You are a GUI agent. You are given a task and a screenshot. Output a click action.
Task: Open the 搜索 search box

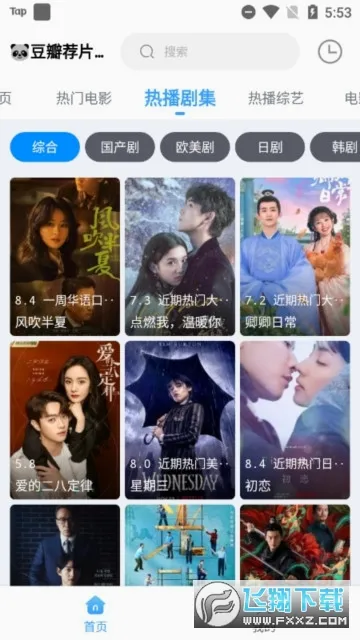[210, 52]
